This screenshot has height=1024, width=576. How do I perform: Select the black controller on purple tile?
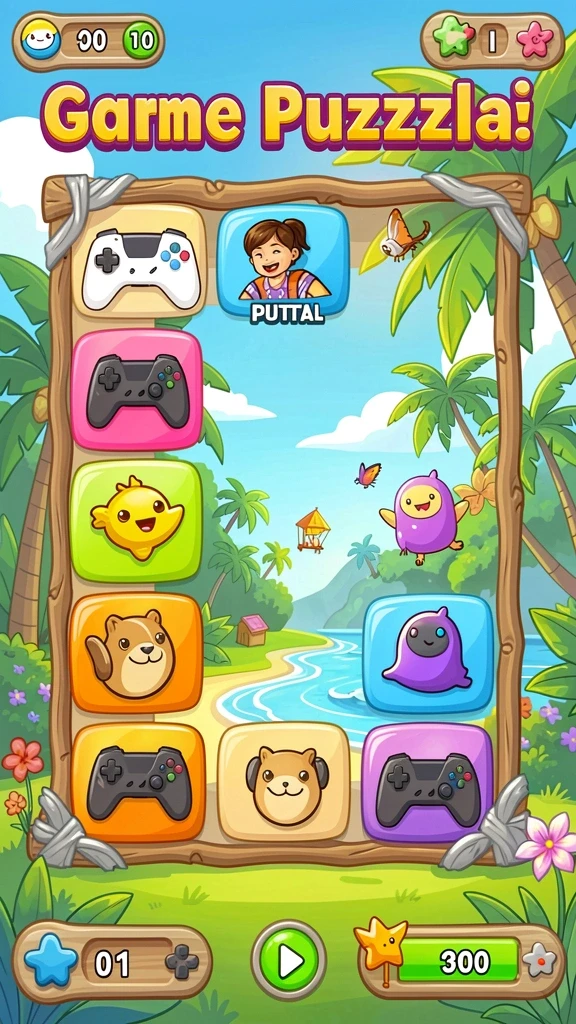point(428,782)
